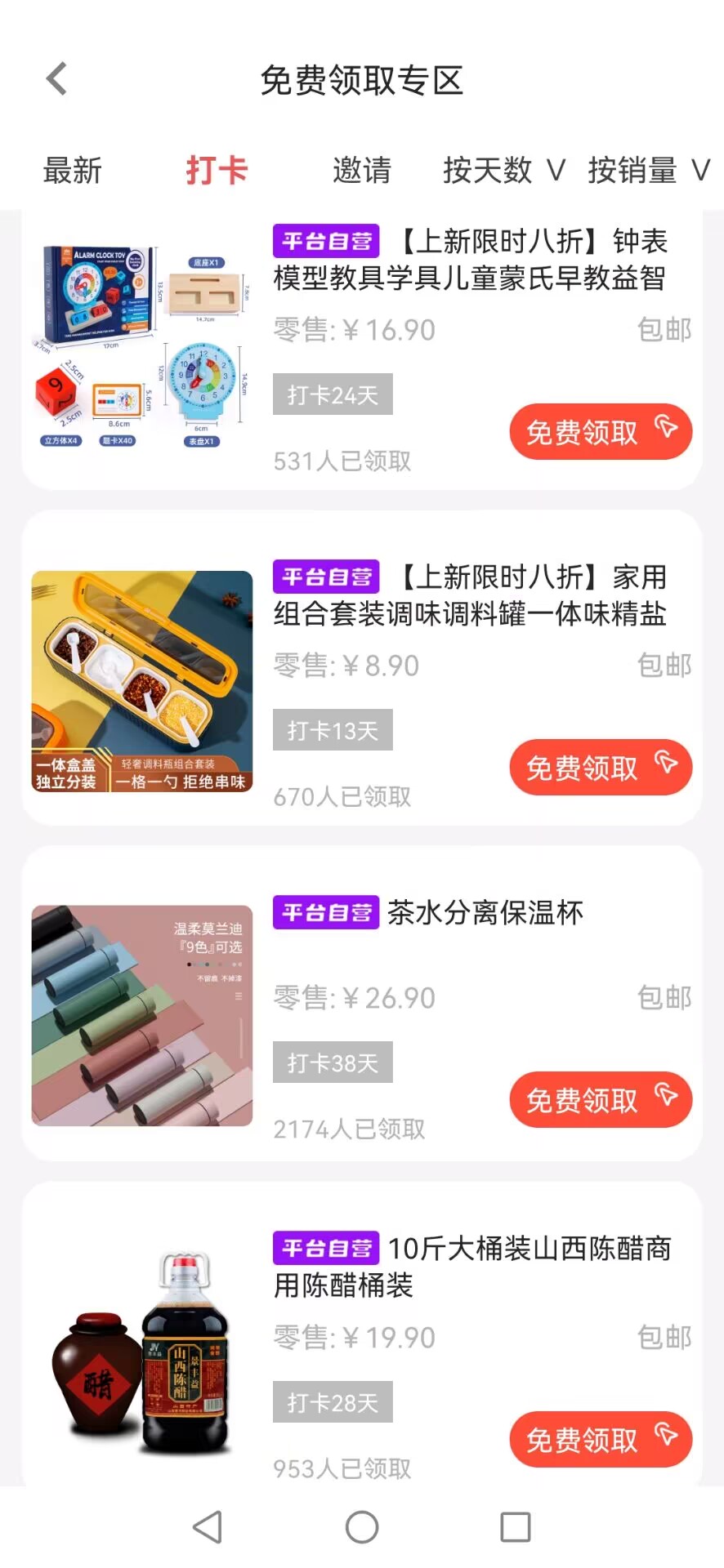Claim the 调味调料罐 with 免费领取
This screenshot has height=1568, width=724.
(601, 767)
